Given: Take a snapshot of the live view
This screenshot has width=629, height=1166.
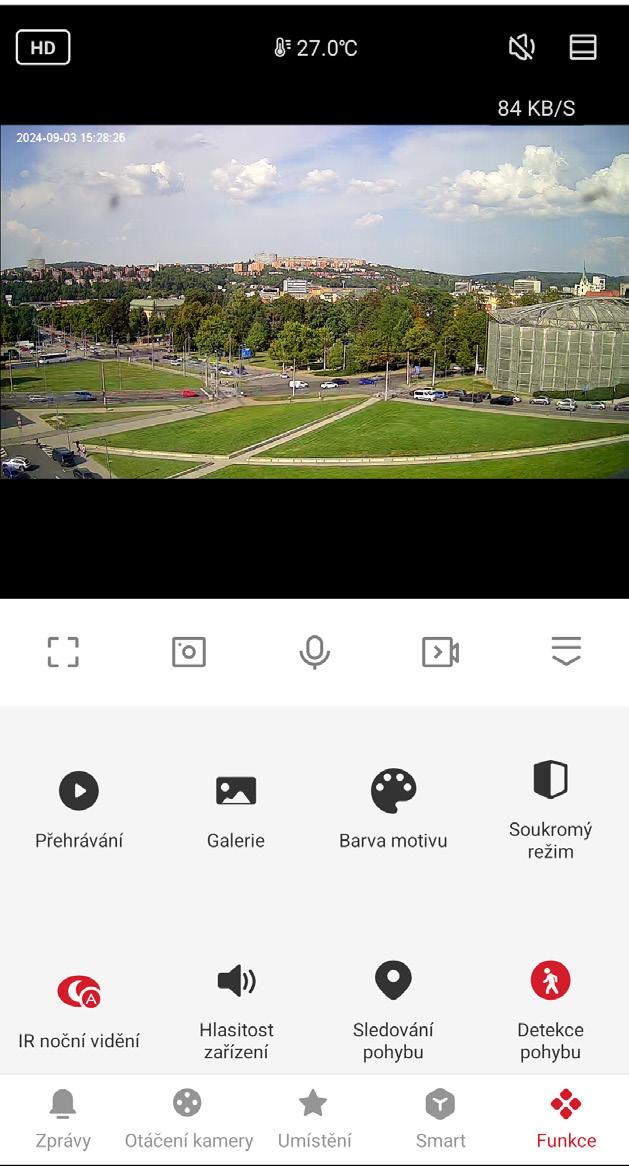Looking at the screenshot, I should (189, 651).
